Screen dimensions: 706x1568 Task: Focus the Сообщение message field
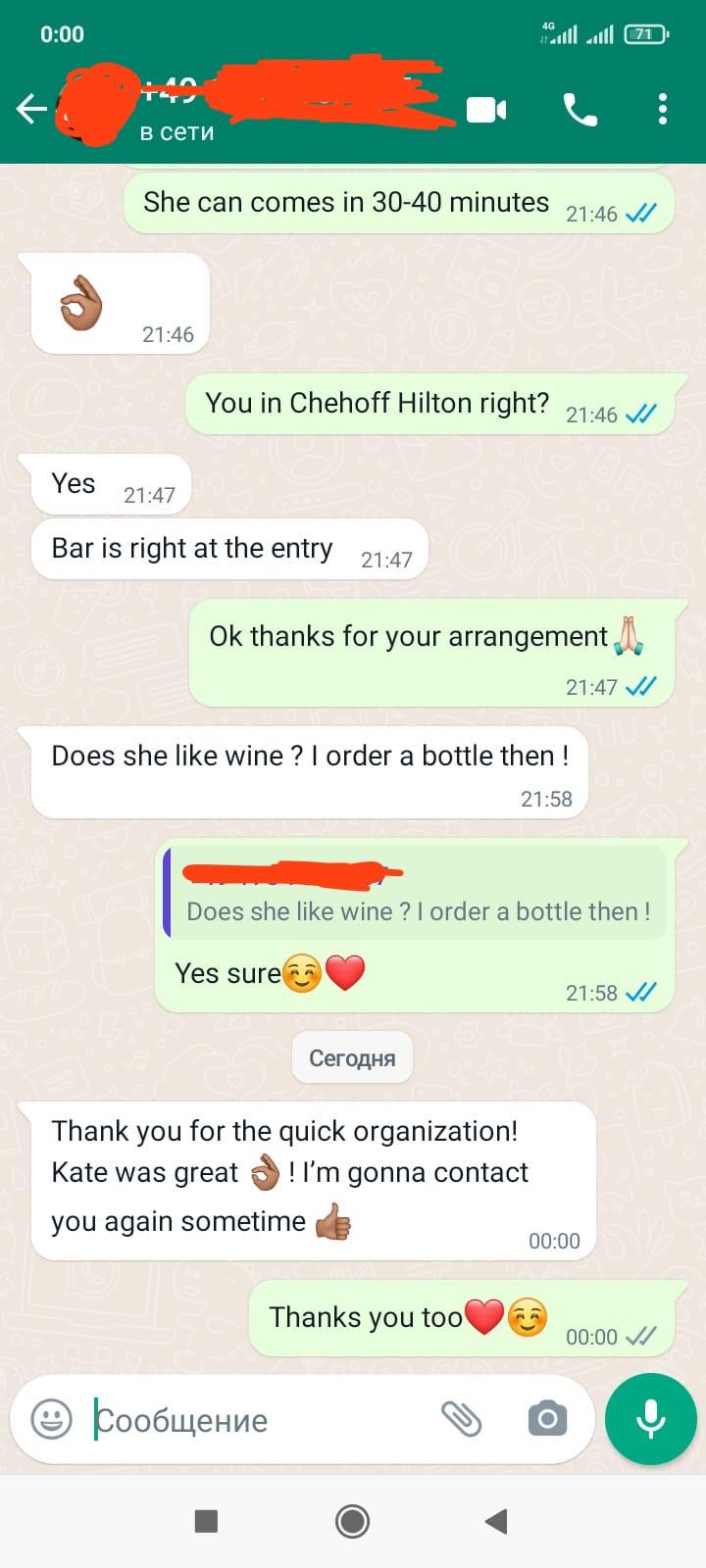coord(255,1420)
